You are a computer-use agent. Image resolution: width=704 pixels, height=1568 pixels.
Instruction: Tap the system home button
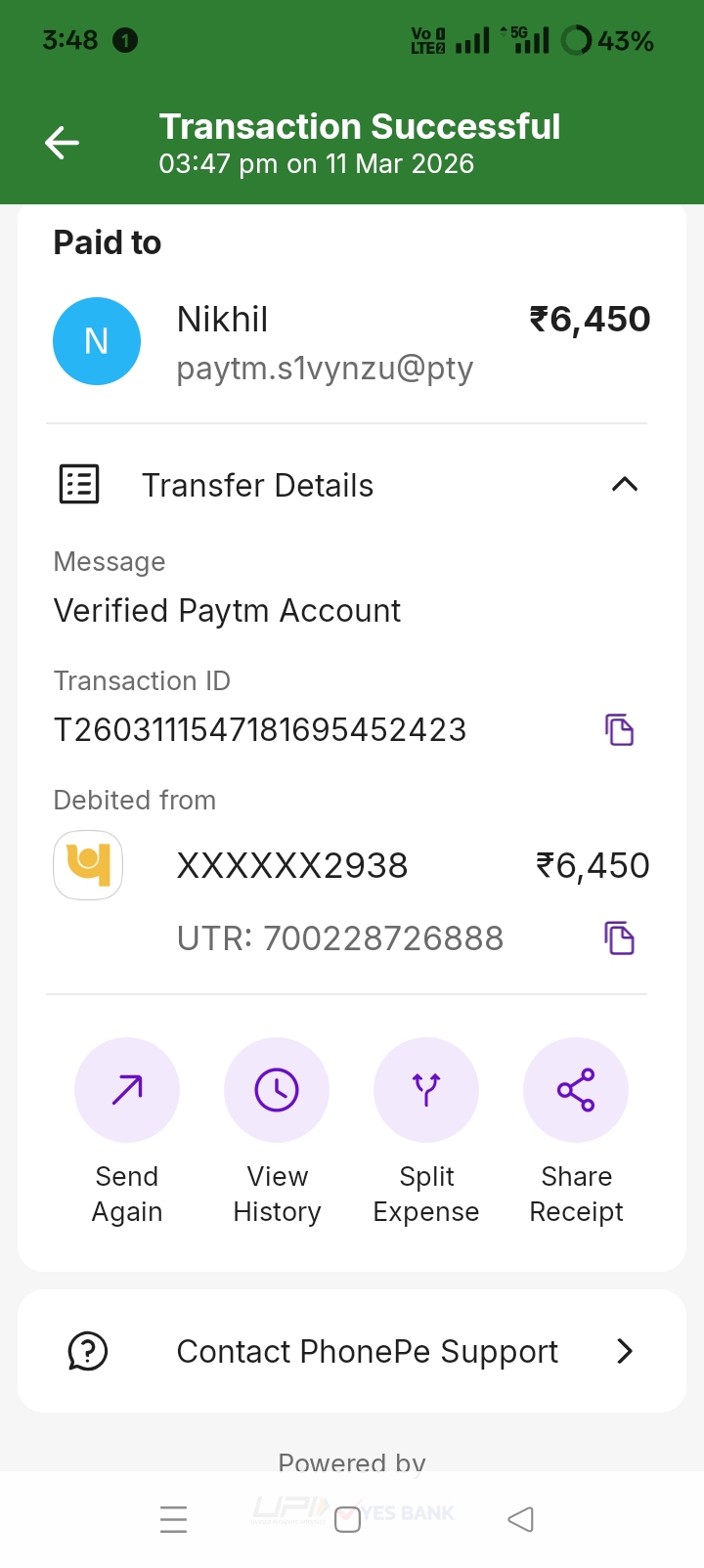click(x=347, y=1519)
